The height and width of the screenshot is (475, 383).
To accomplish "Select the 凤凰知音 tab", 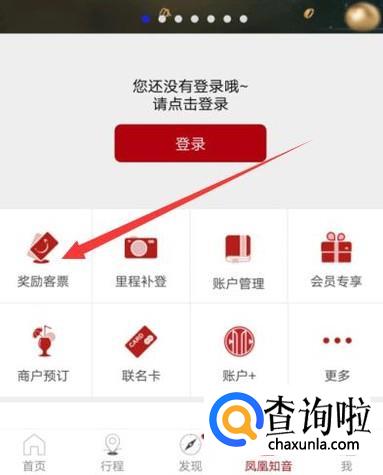I will 268,465.
